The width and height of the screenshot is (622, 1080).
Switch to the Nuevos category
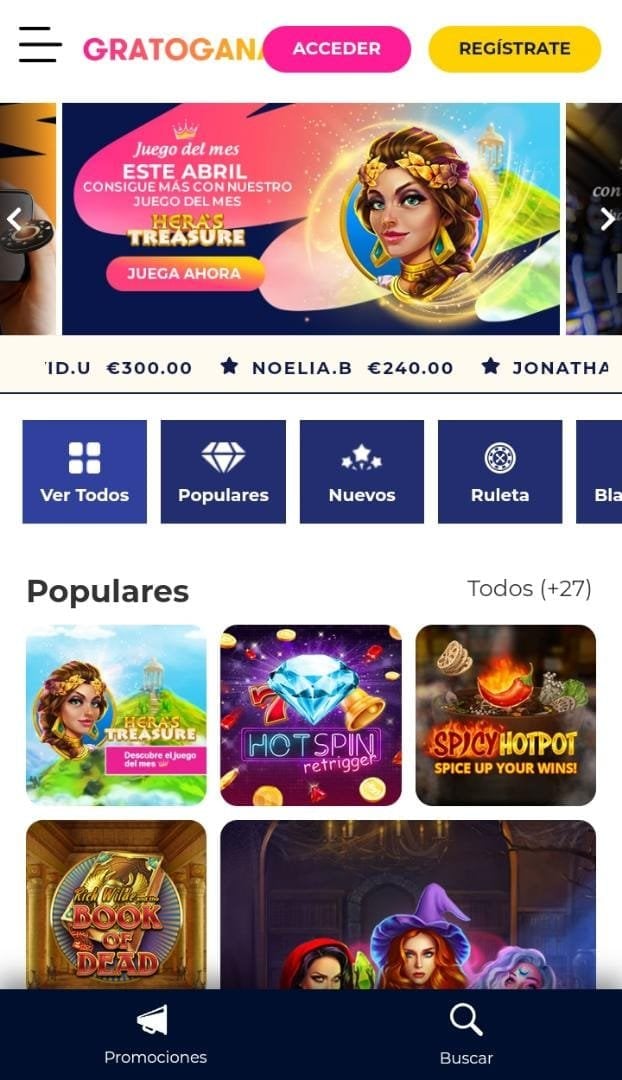tap(362, 472)
